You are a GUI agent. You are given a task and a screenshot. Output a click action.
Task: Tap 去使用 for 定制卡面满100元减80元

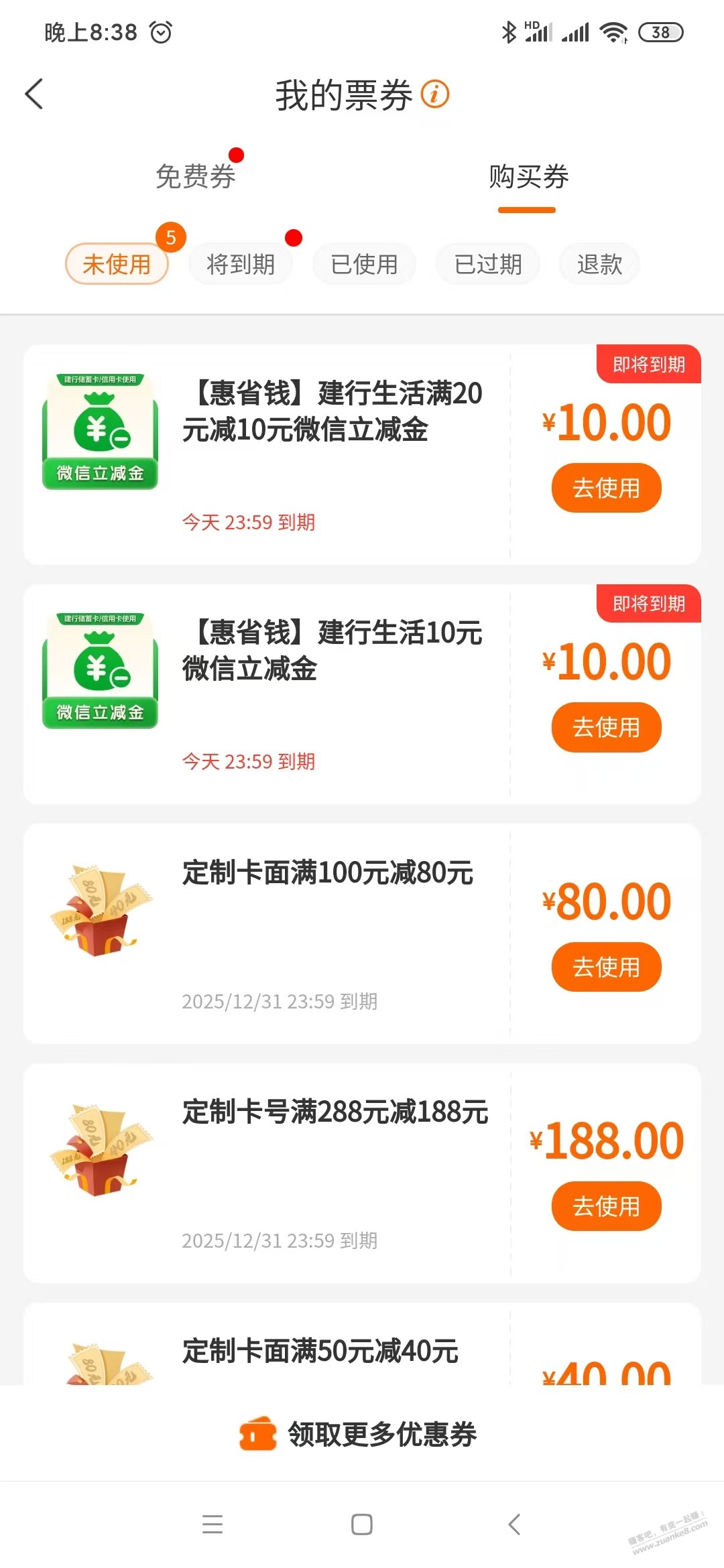point(606,966)
